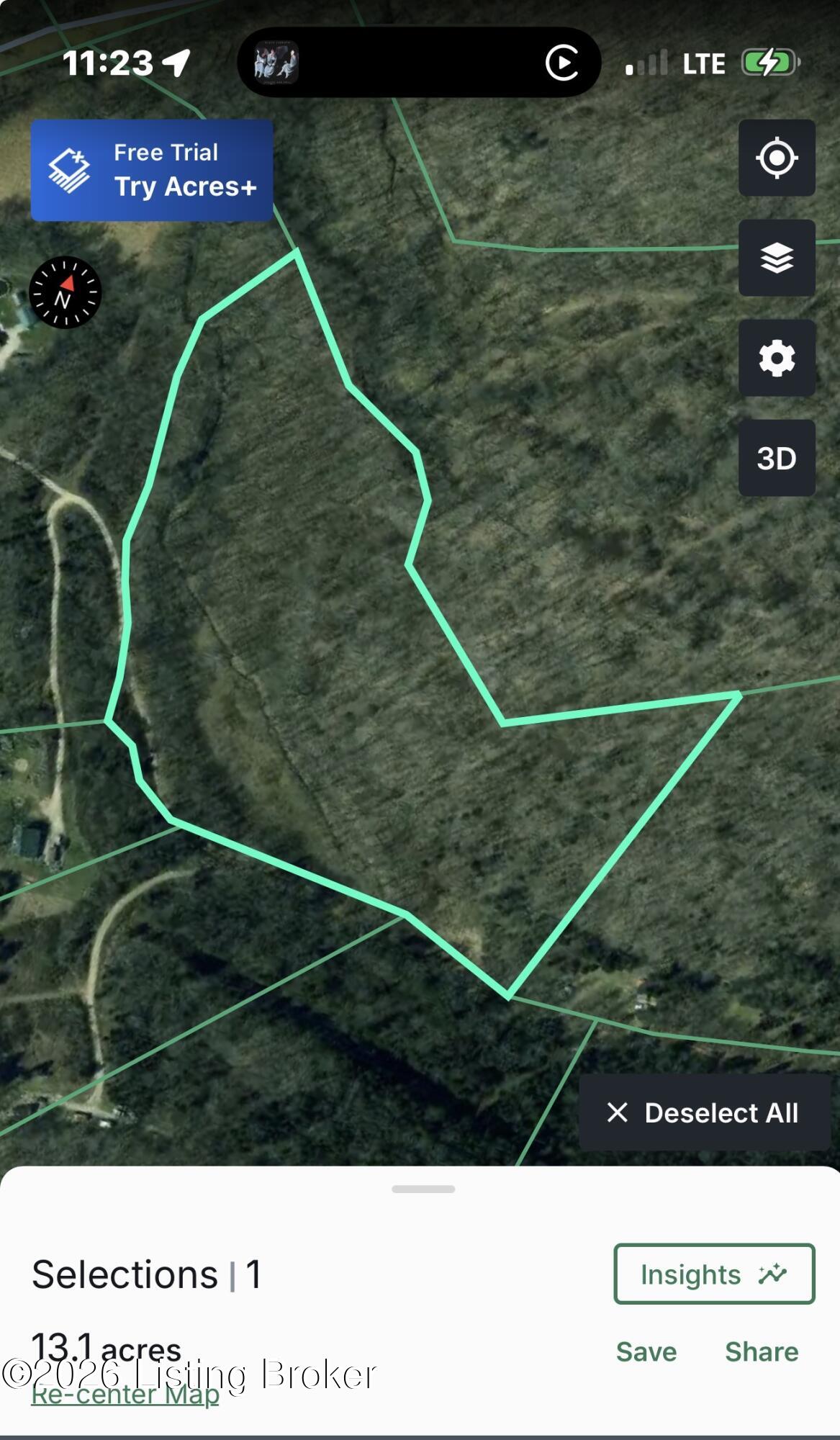Viewport: 840px width, 1440px height.
Task: Tap the Dynamic Island playback button
Action: 562,63
